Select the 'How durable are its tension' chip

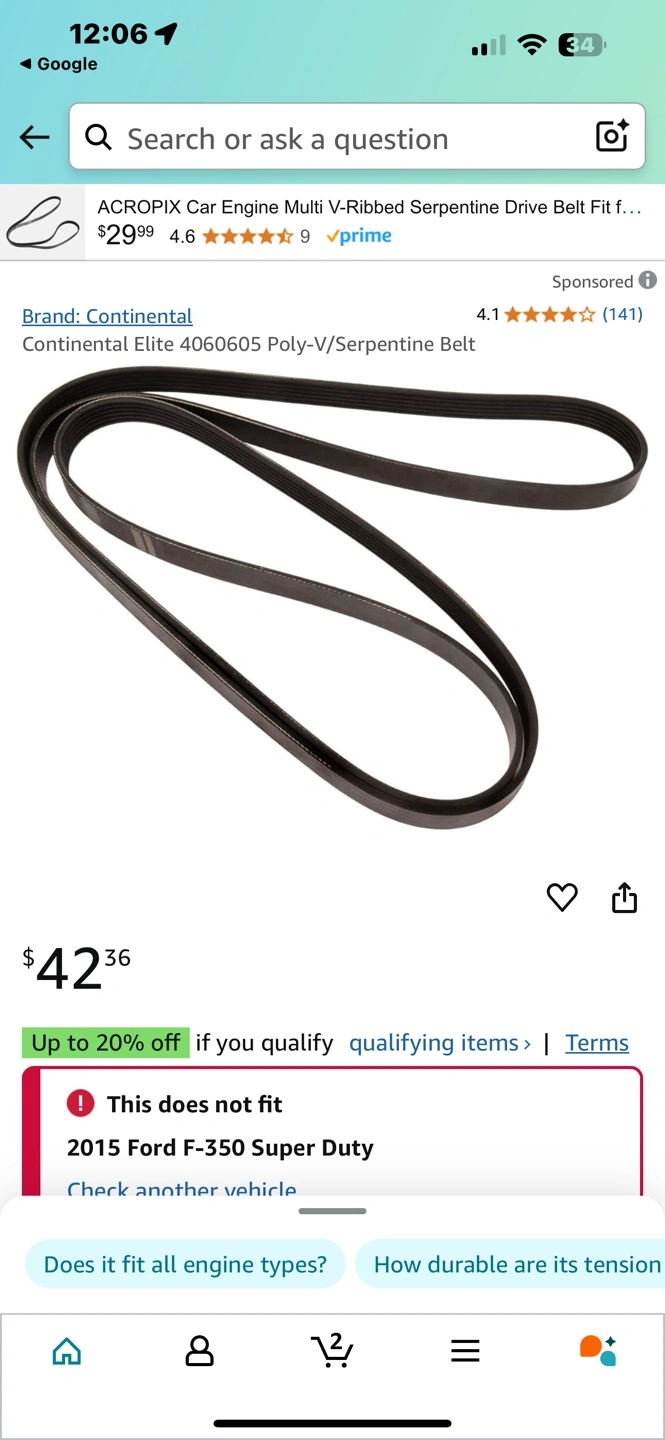click(510, 1264)
